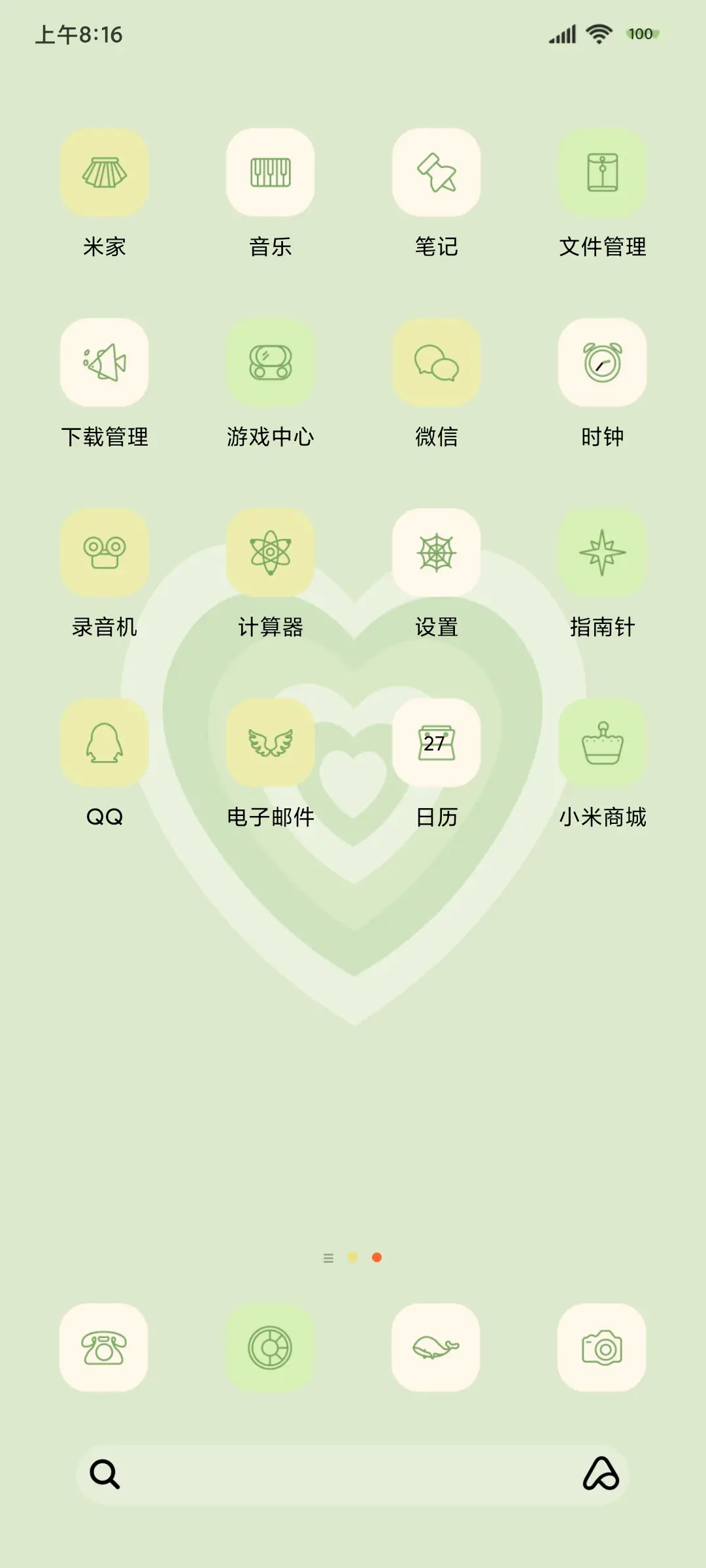This screenshot has width=706, height=1568.
Task: Open the camera from the dock
Action: (603, 1352)
